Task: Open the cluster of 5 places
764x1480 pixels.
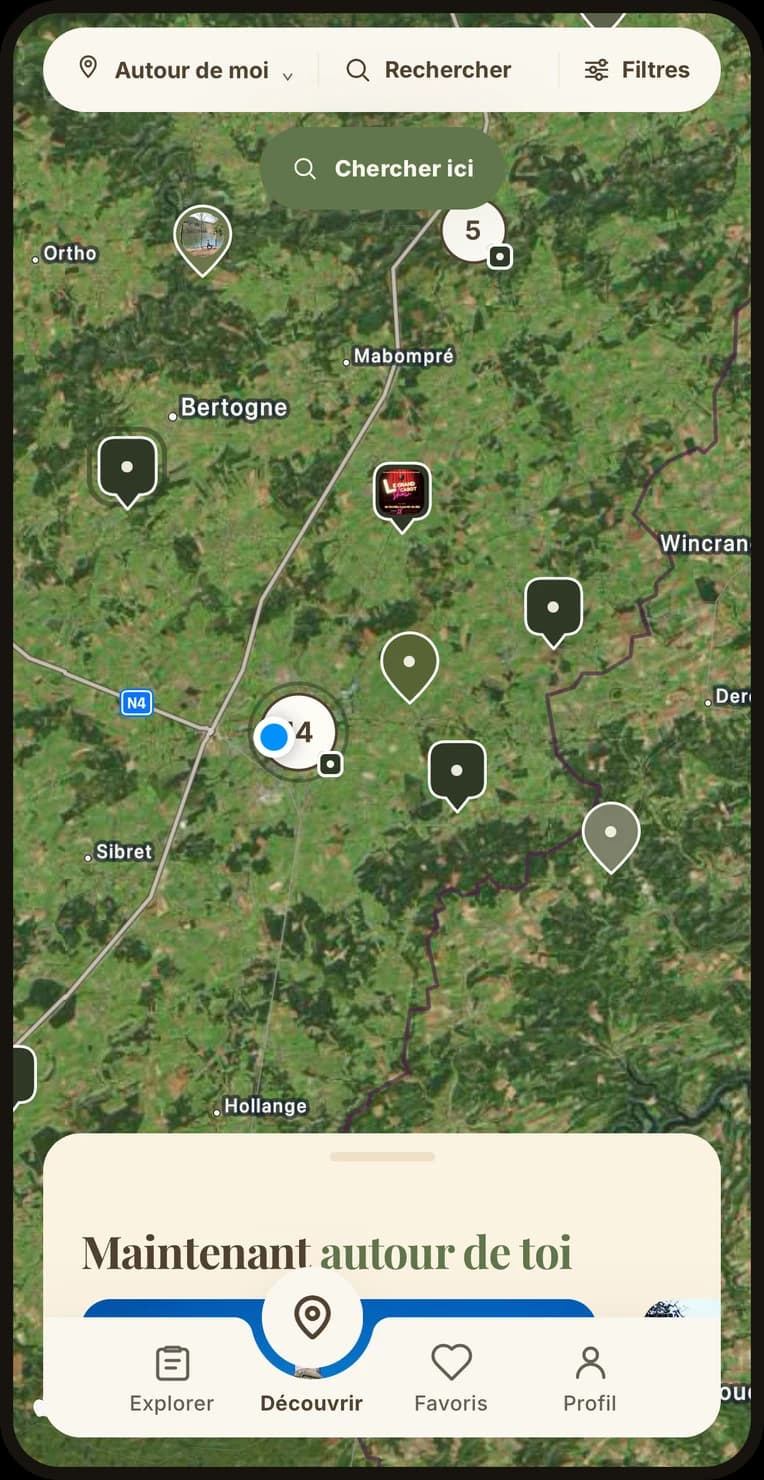Action: pos(474,231)
